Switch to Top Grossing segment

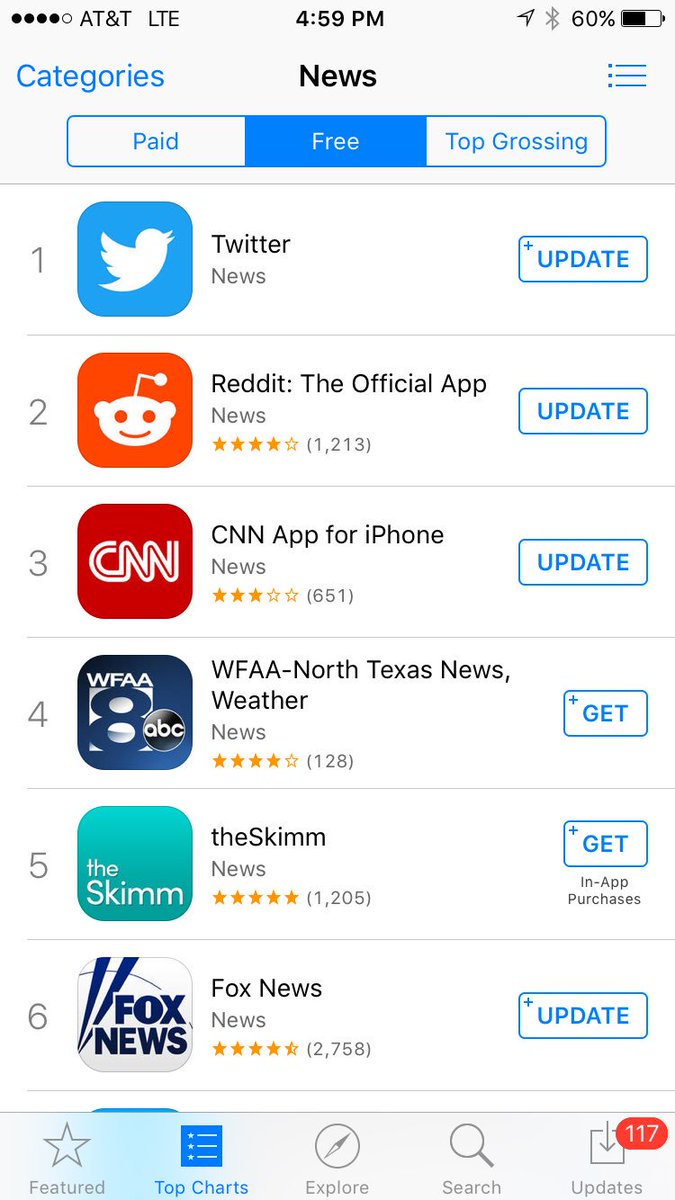[x=516, y=141]
